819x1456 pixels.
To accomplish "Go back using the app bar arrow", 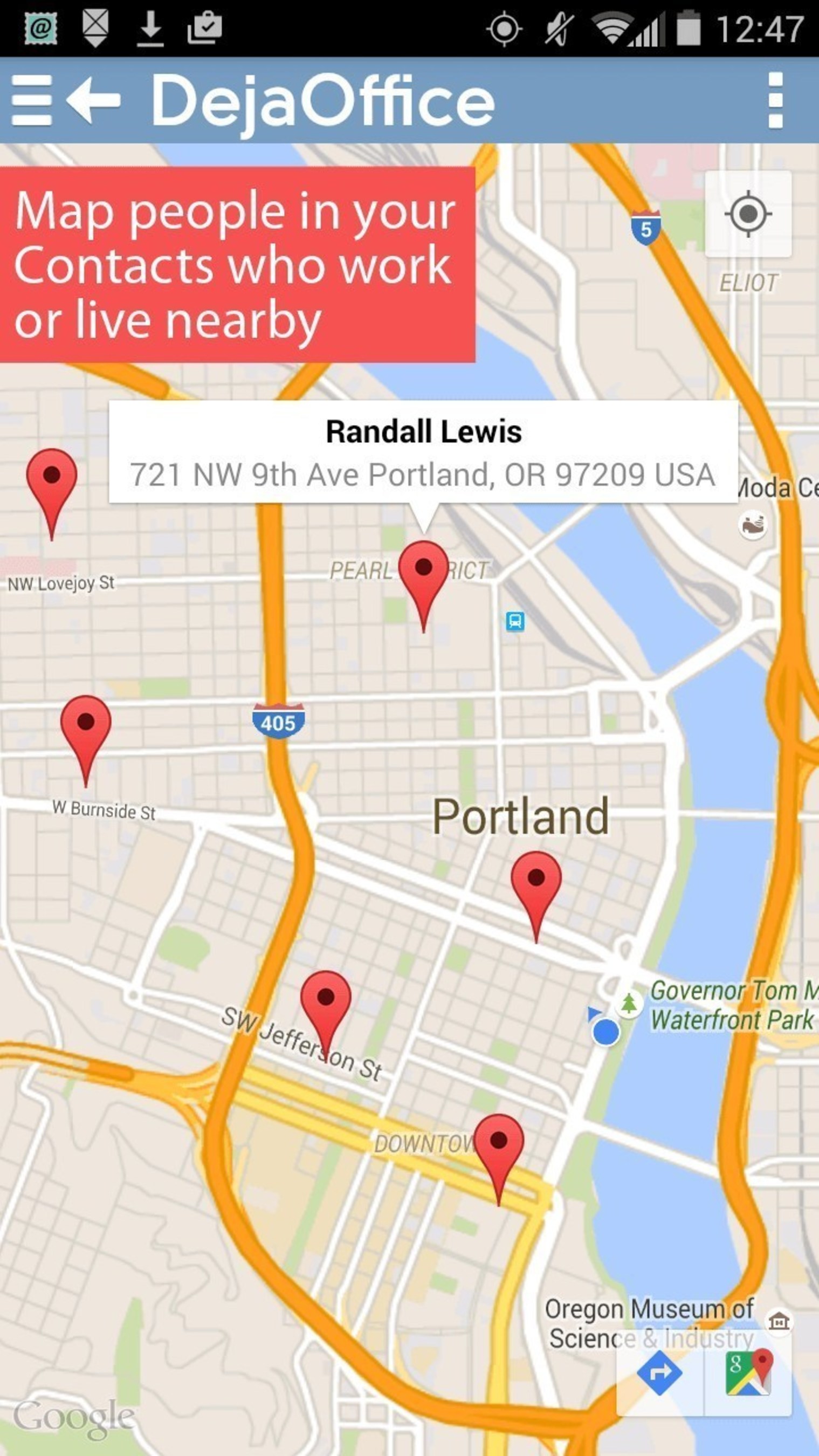I will (93, 100).
